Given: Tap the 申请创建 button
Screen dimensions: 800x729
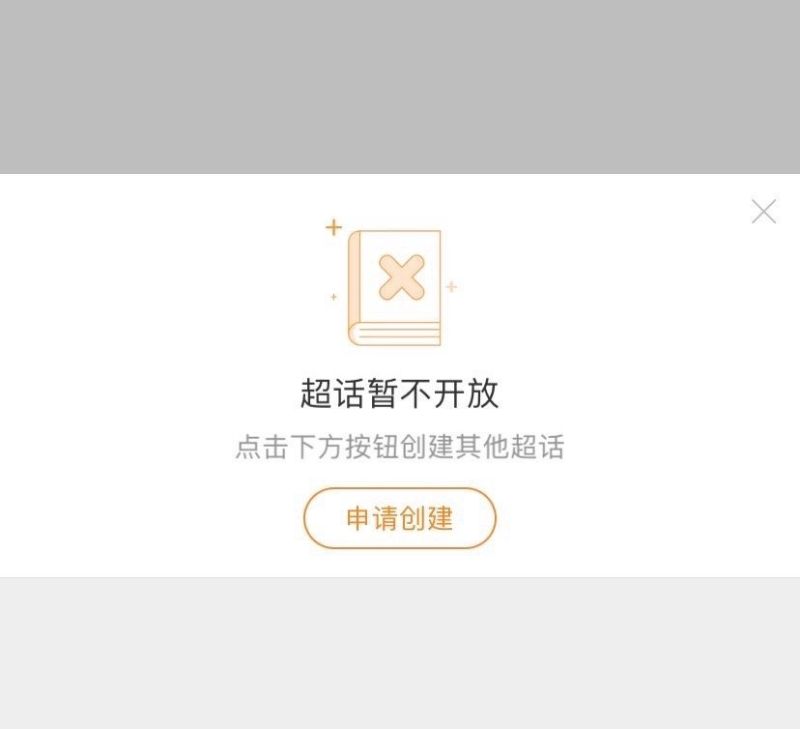Looking at the screenshot, I should click(400, 518).
